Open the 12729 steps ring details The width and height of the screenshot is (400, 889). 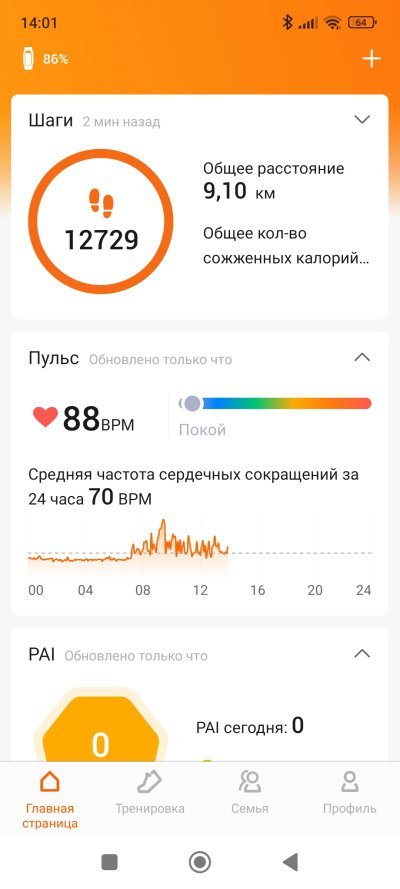(101, 222)
